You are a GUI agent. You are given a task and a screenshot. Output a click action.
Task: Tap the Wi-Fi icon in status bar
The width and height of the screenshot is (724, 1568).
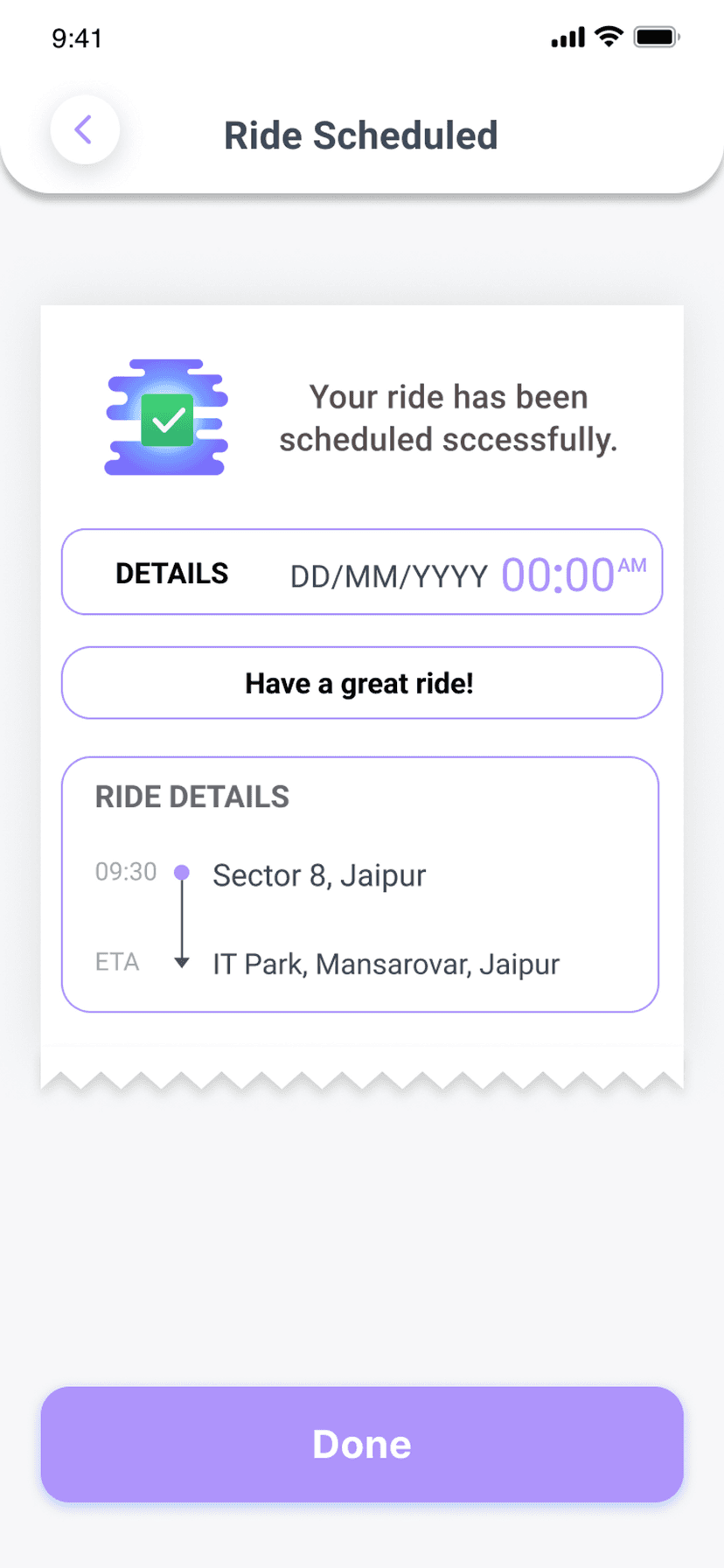tap(609, 37)
